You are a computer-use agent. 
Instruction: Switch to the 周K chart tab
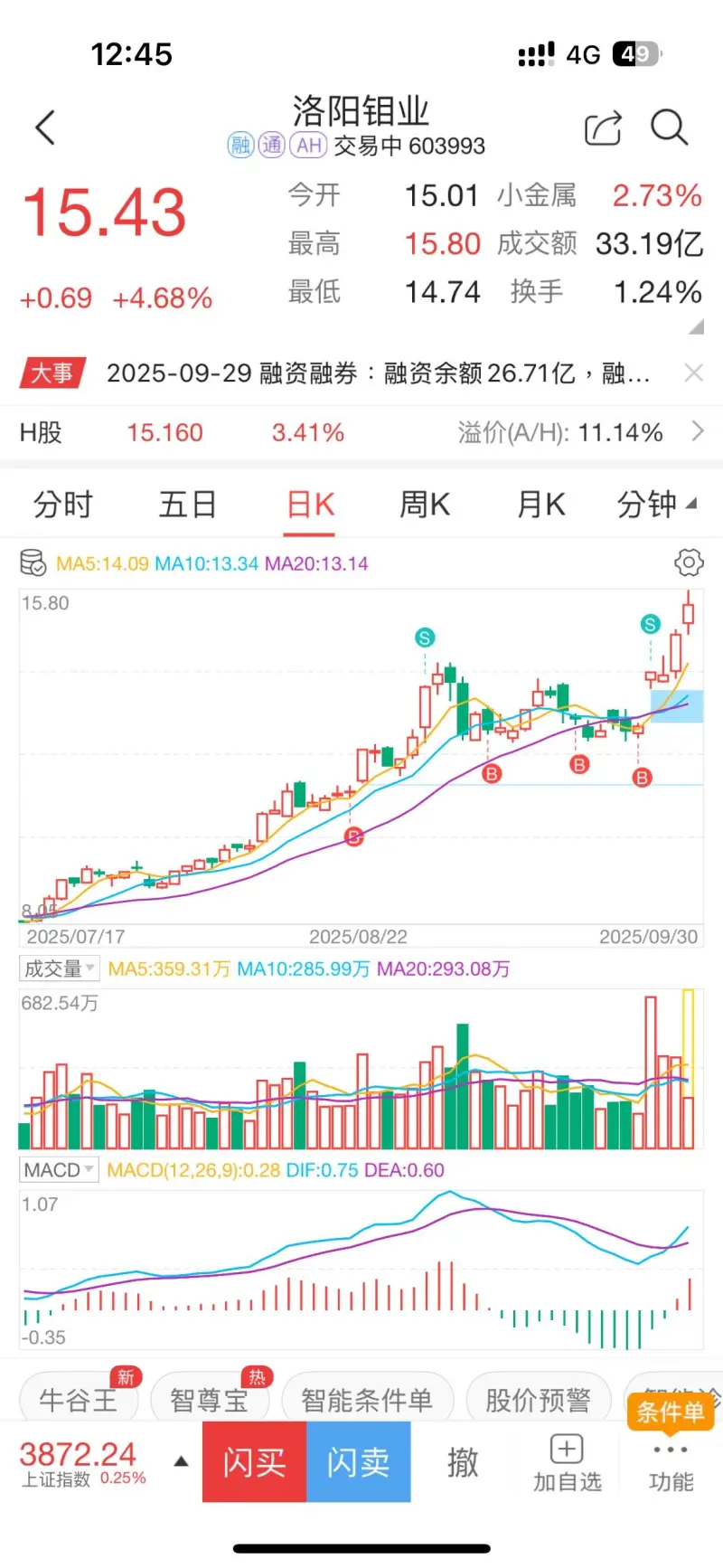click(425, 504)
